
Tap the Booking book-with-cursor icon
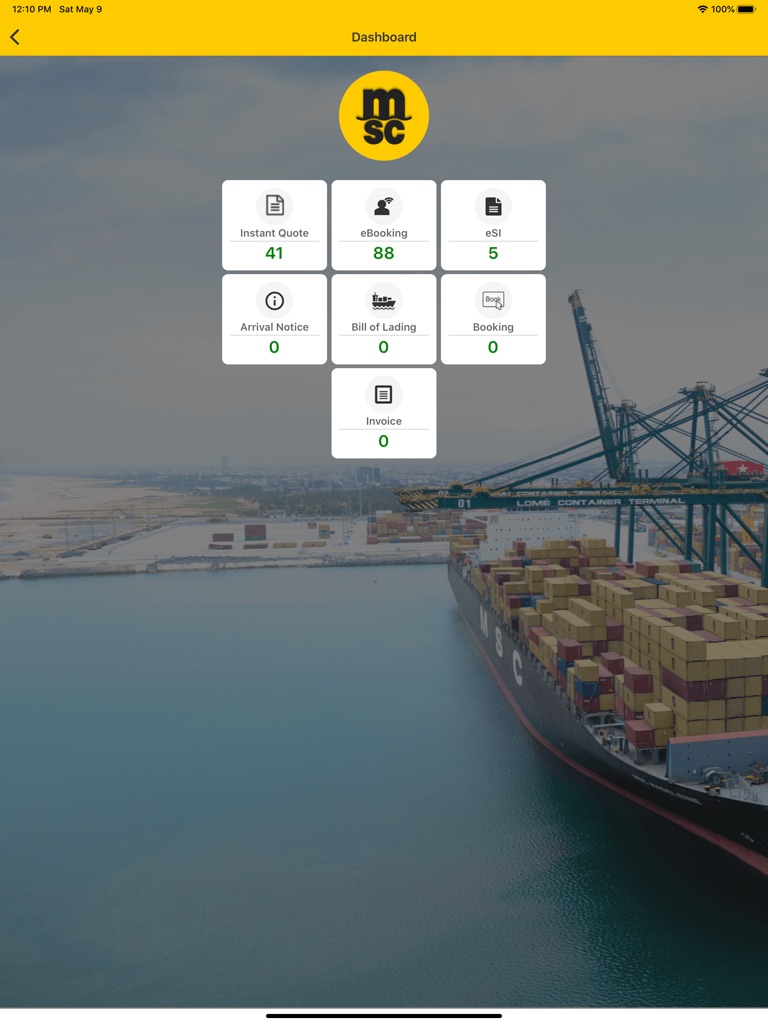(492, 299)
